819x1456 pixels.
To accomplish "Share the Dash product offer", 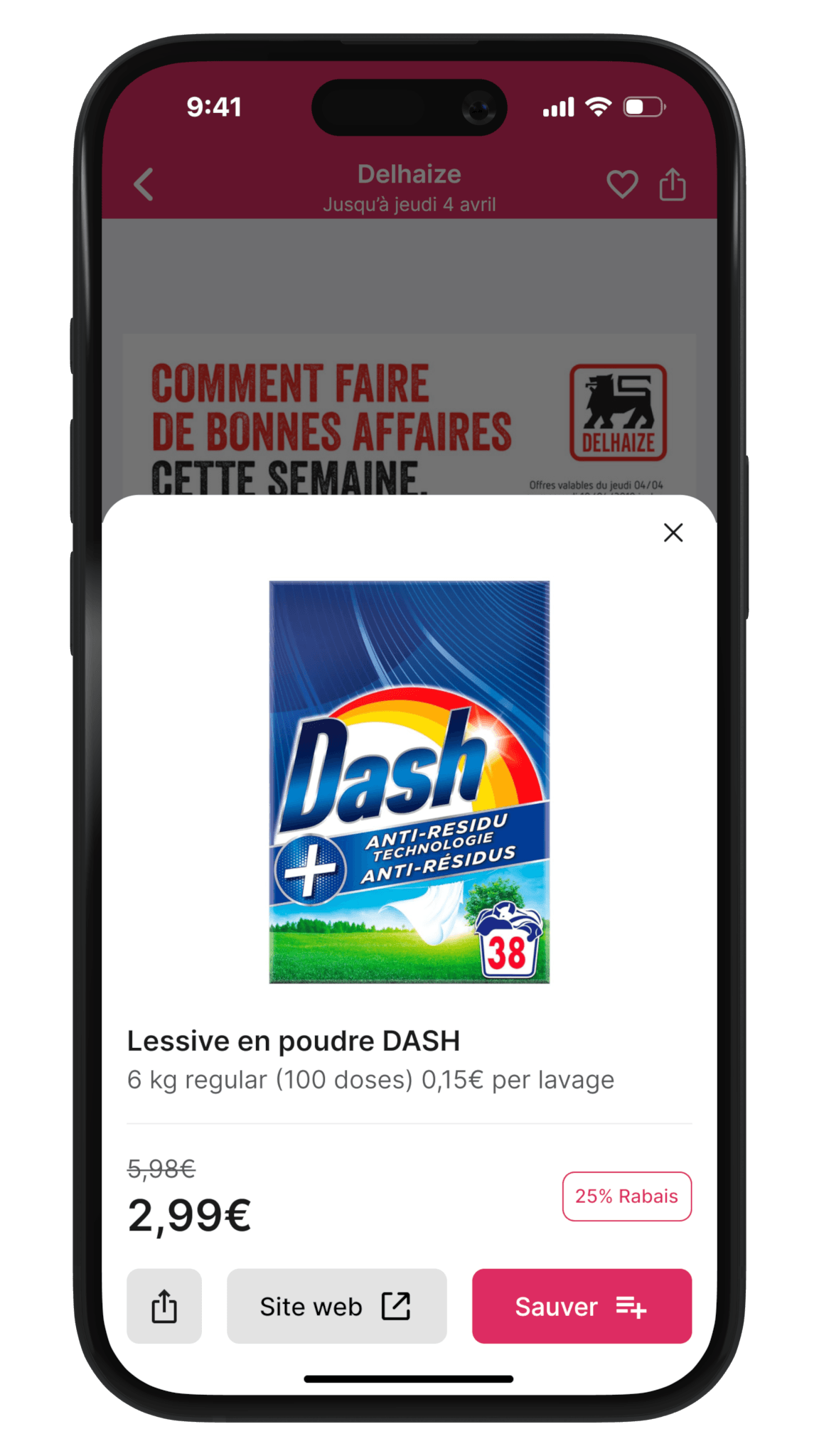I will pos(164,1306).
